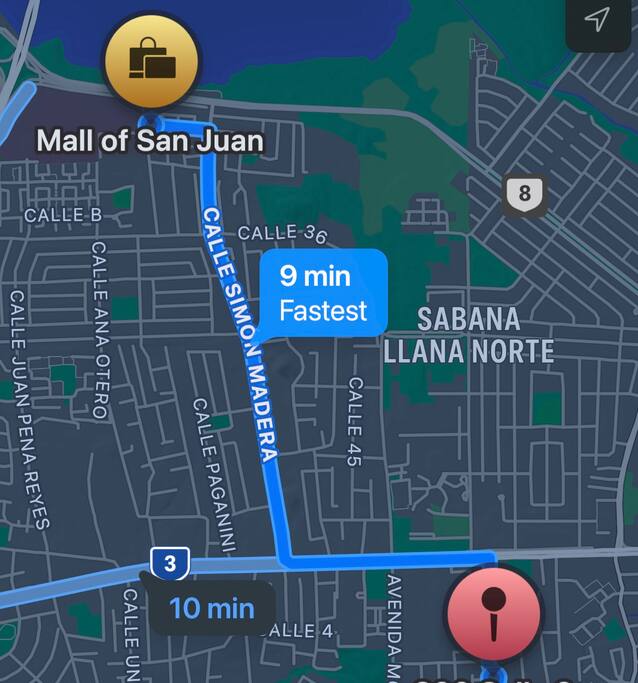
Task: Choose the 9 min Fastest route
Action: 323,292
